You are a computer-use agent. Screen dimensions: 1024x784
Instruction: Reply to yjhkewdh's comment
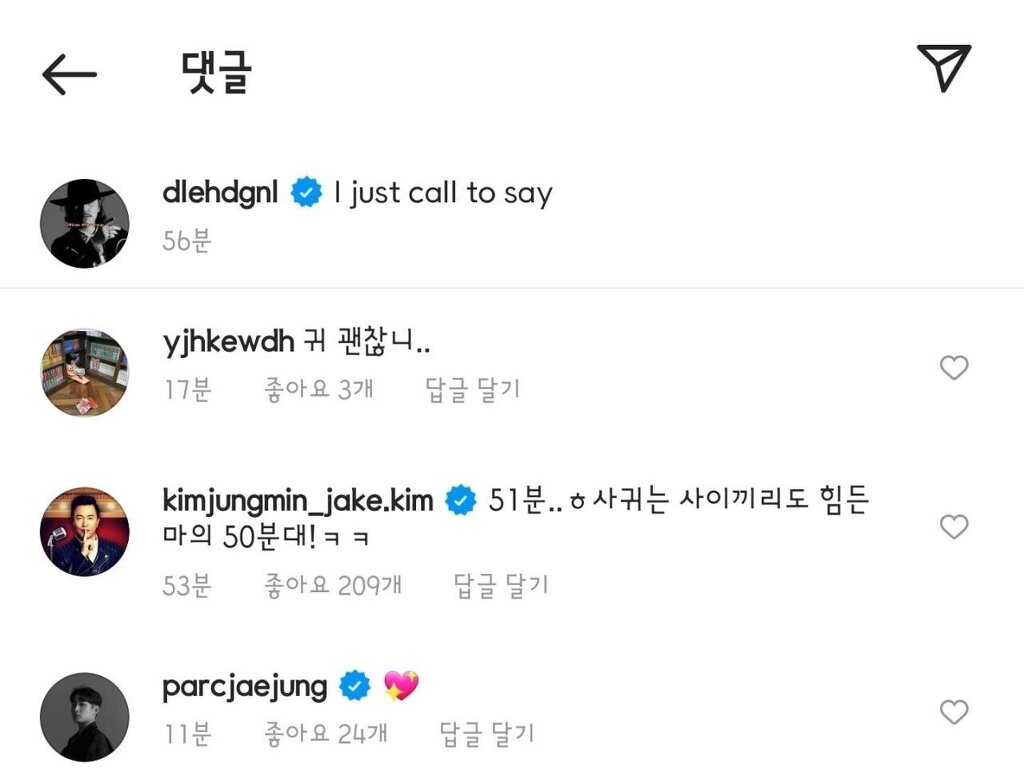click(x=473, y=390)
